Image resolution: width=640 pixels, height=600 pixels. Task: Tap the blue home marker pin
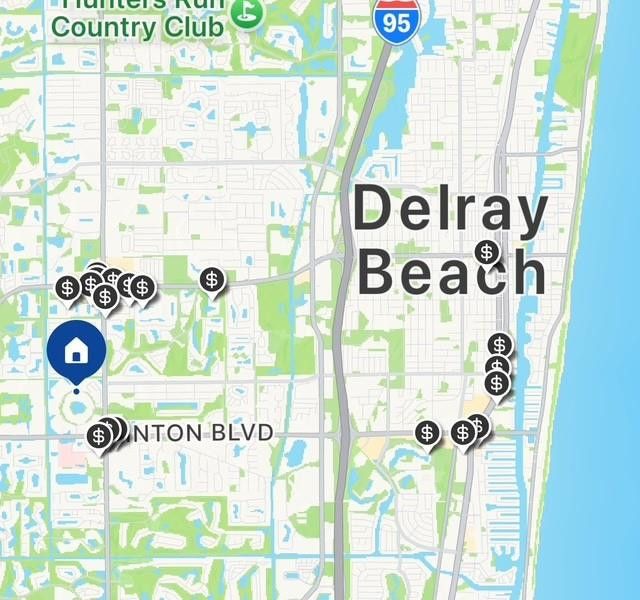[76, 352]
